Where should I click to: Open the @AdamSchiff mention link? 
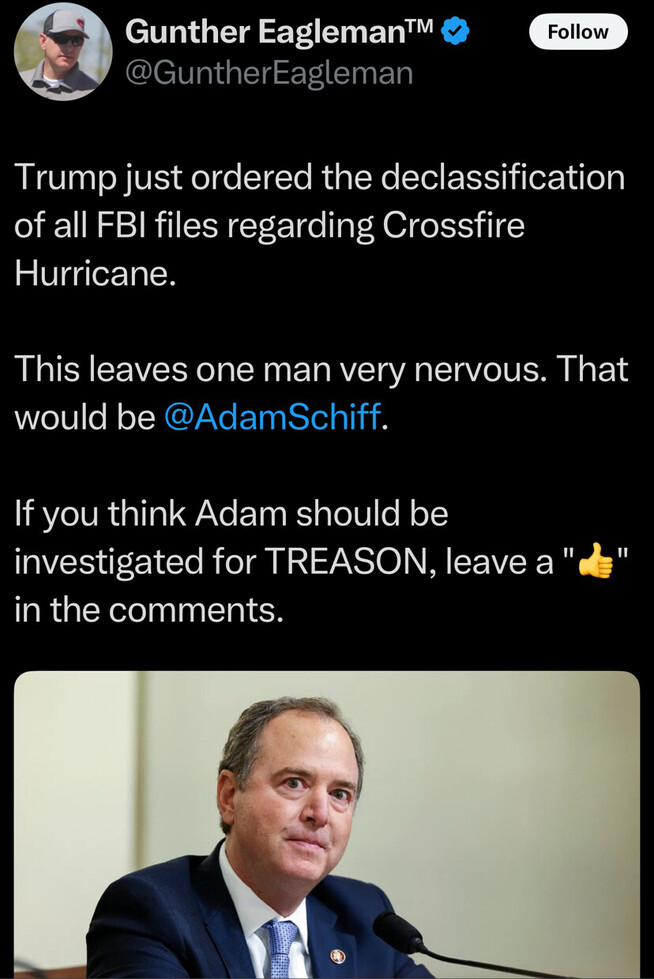click(271, 417)
